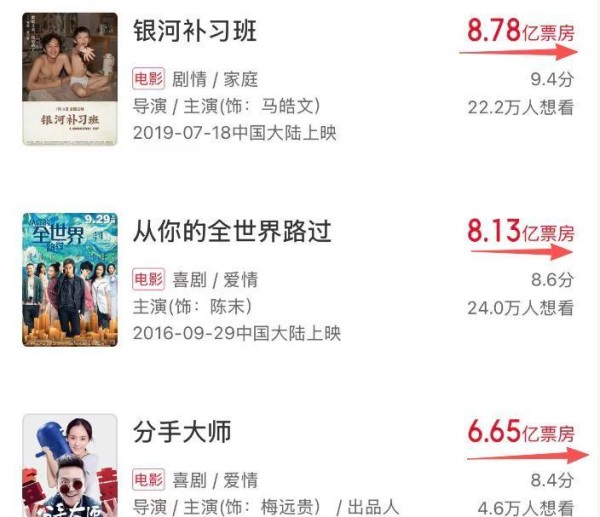Open the movie 银河补习班

195,31
